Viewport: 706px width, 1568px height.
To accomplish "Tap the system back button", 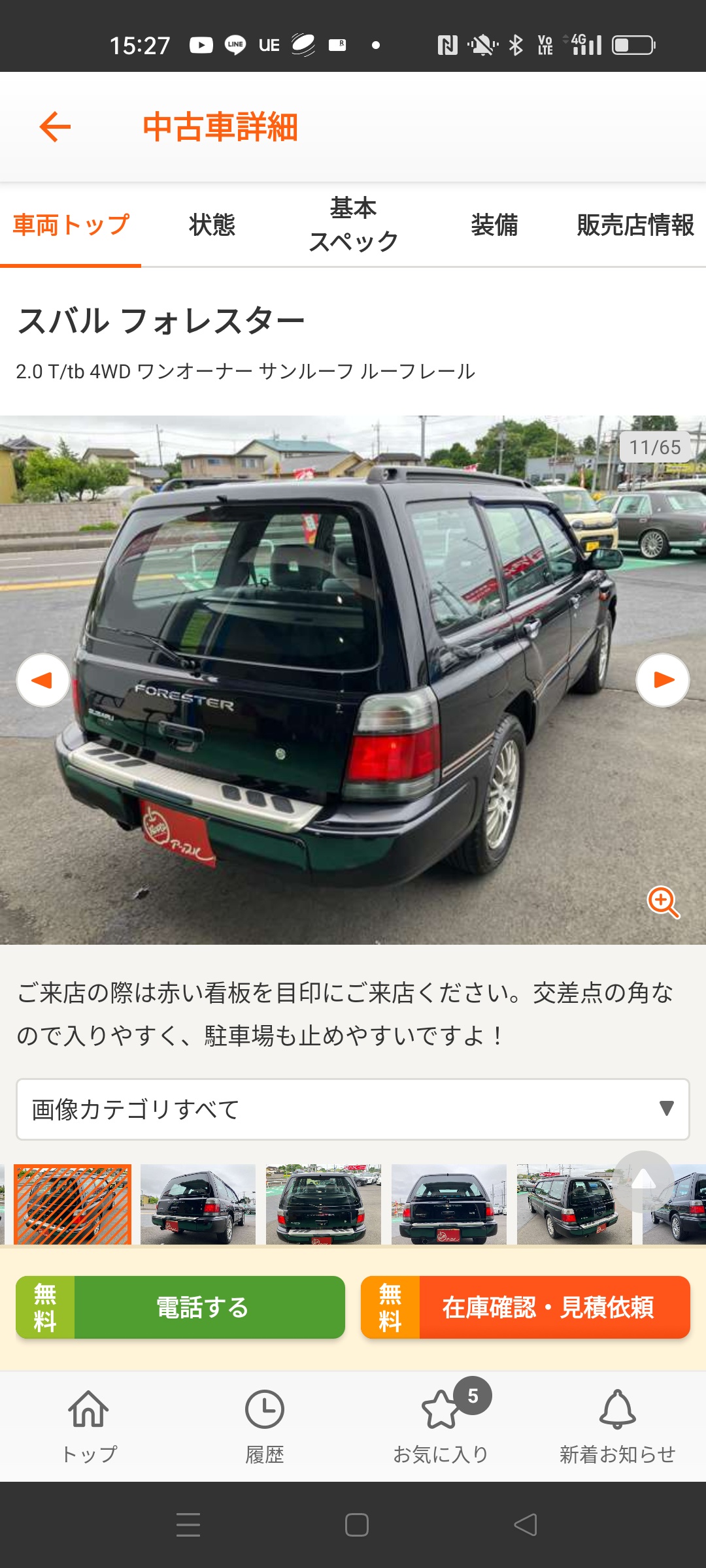I will 525,1525.
